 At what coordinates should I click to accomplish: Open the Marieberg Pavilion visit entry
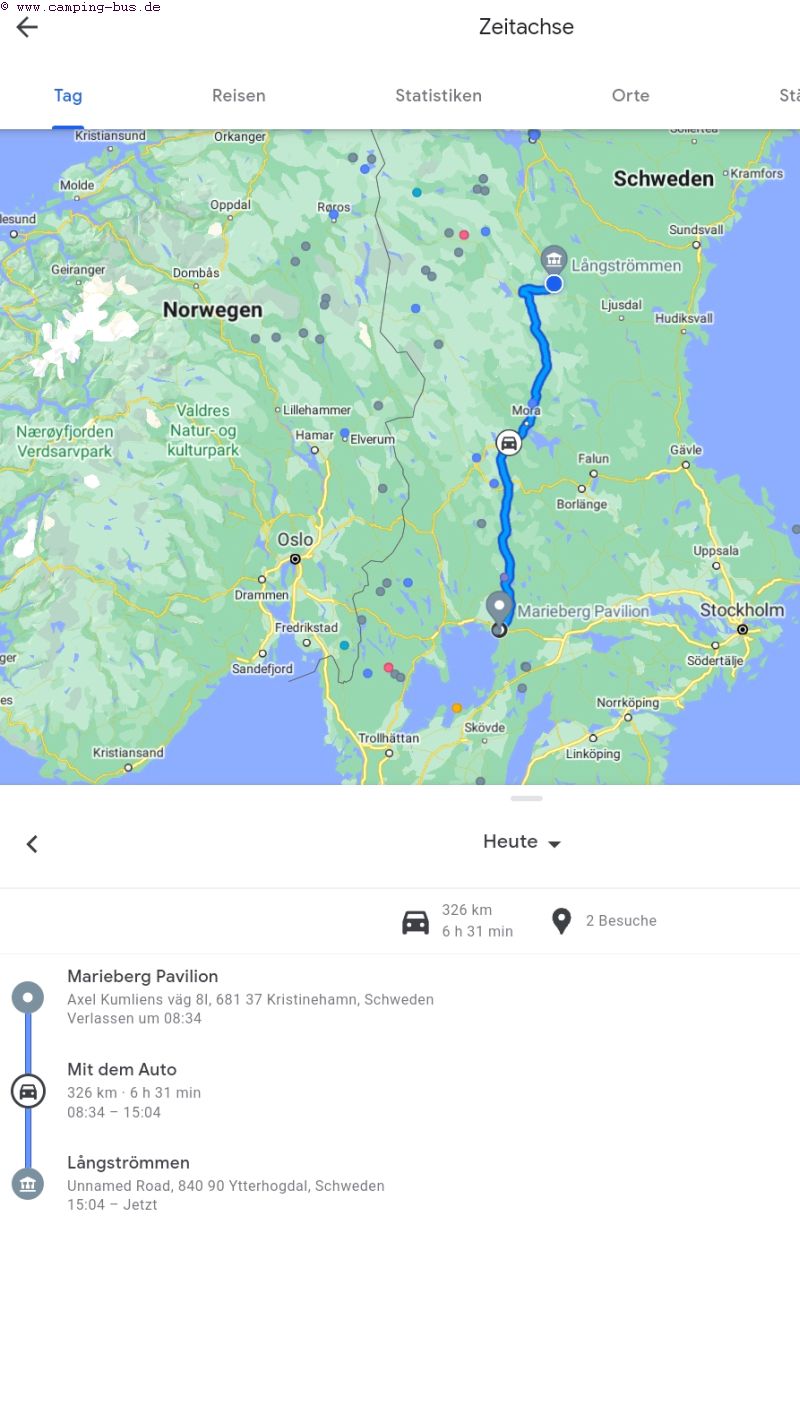(250, 996)
